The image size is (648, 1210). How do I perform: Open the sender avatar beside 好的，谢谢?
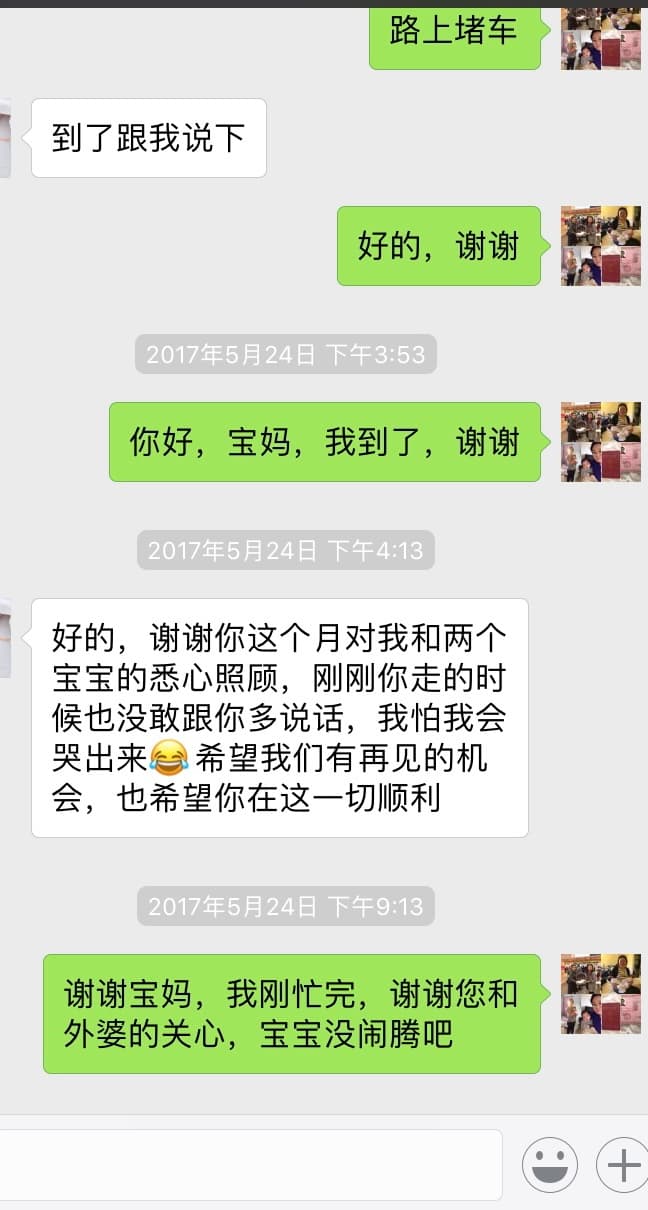pos(600,246)
